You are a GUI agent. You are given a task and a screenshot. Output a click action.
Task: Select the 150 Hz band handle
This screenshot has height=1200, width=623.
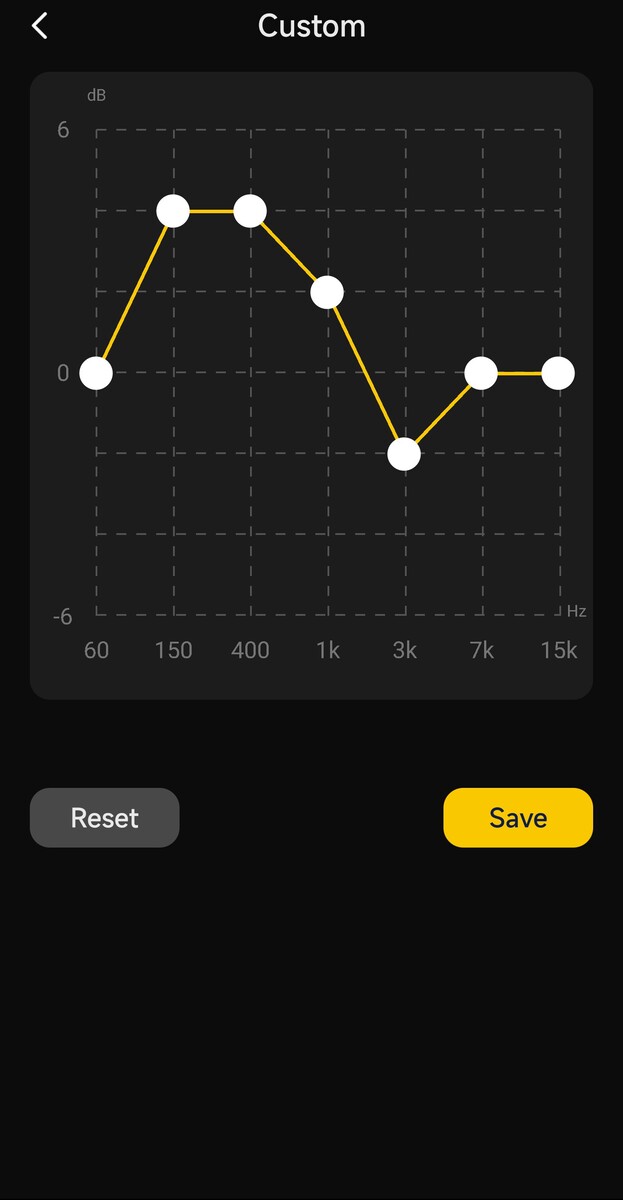point(173,211)
